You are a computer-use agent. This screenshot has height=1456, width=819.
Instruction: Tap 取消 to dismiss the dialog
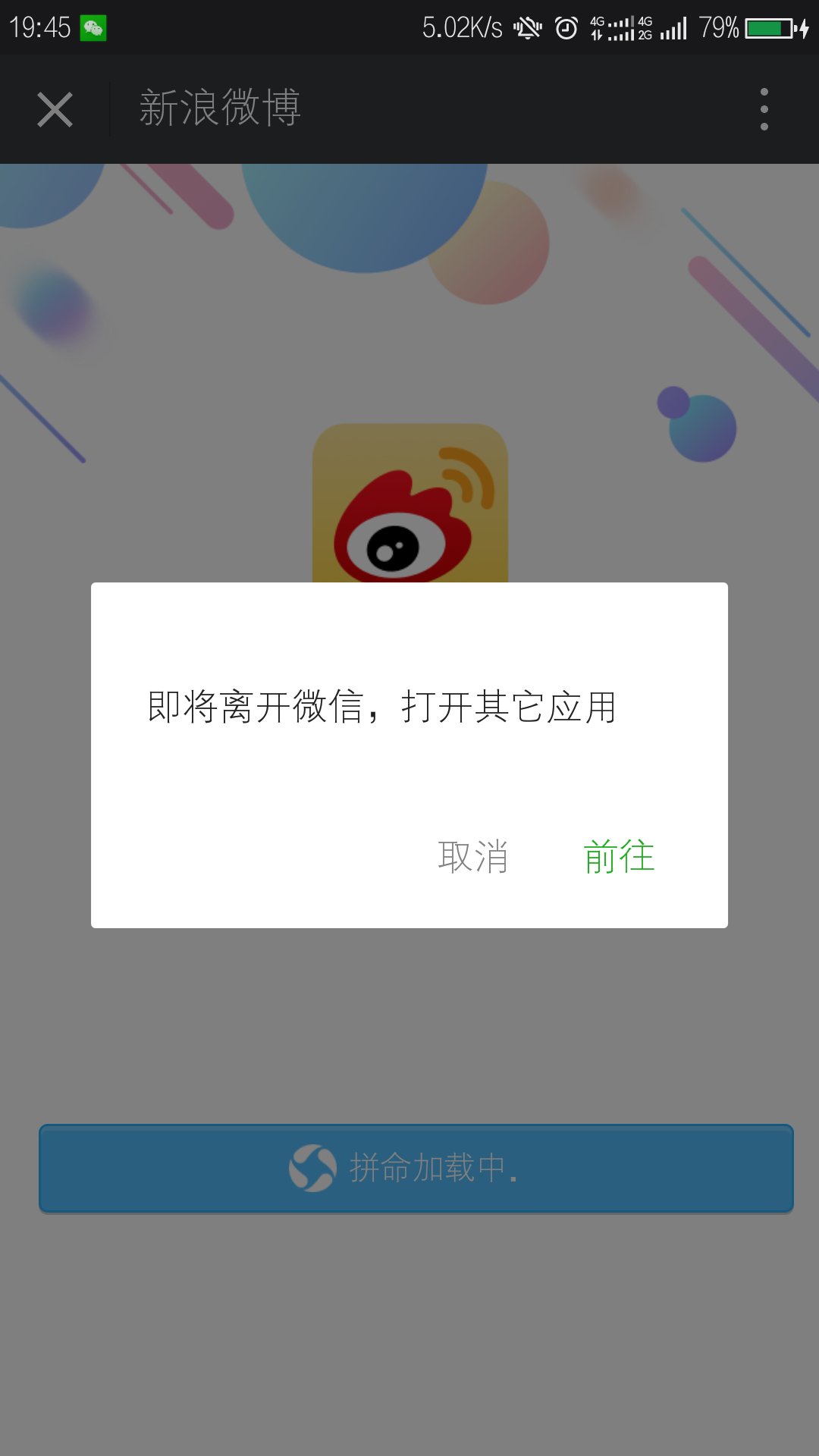pyautogui.click(x=474, y=855)
